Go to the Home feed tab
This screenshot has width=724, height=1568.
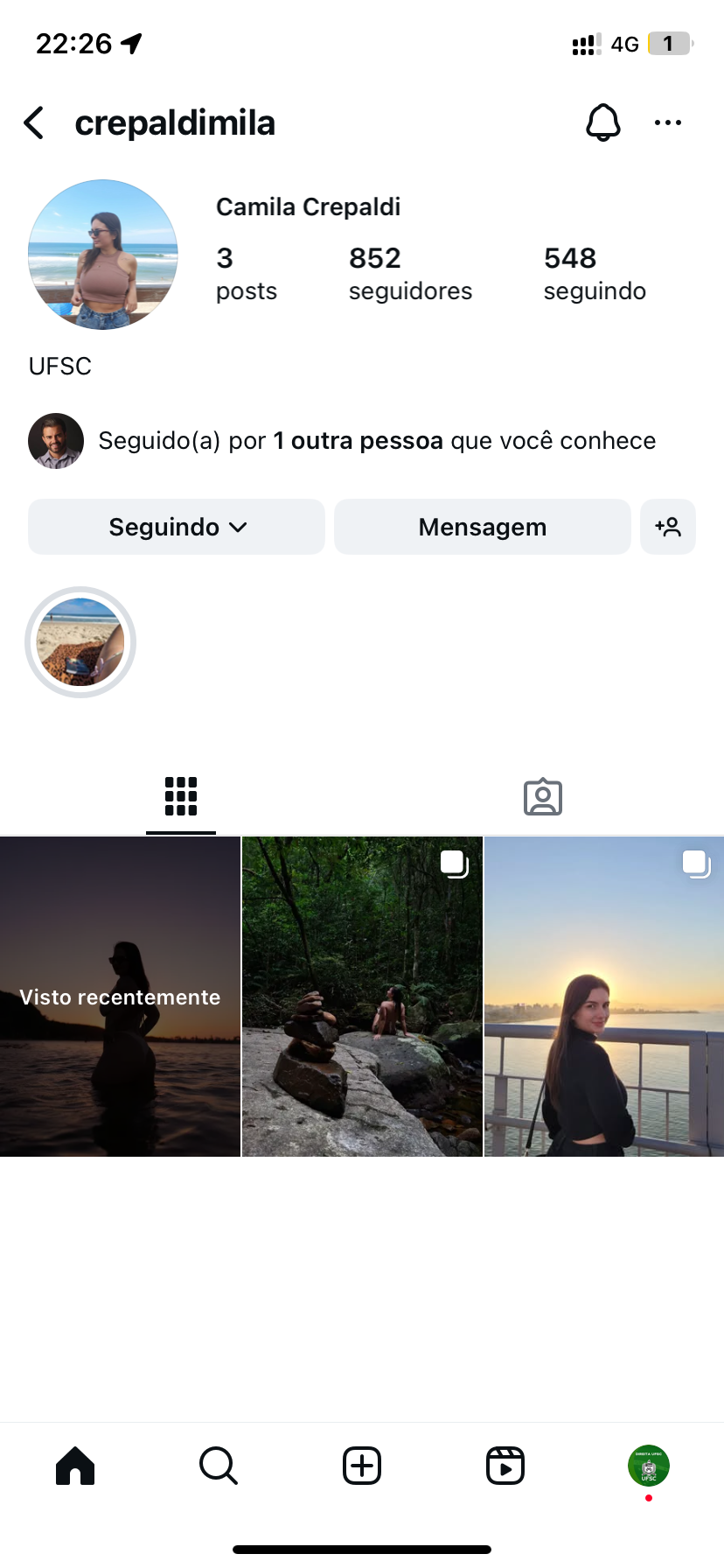75,1466
